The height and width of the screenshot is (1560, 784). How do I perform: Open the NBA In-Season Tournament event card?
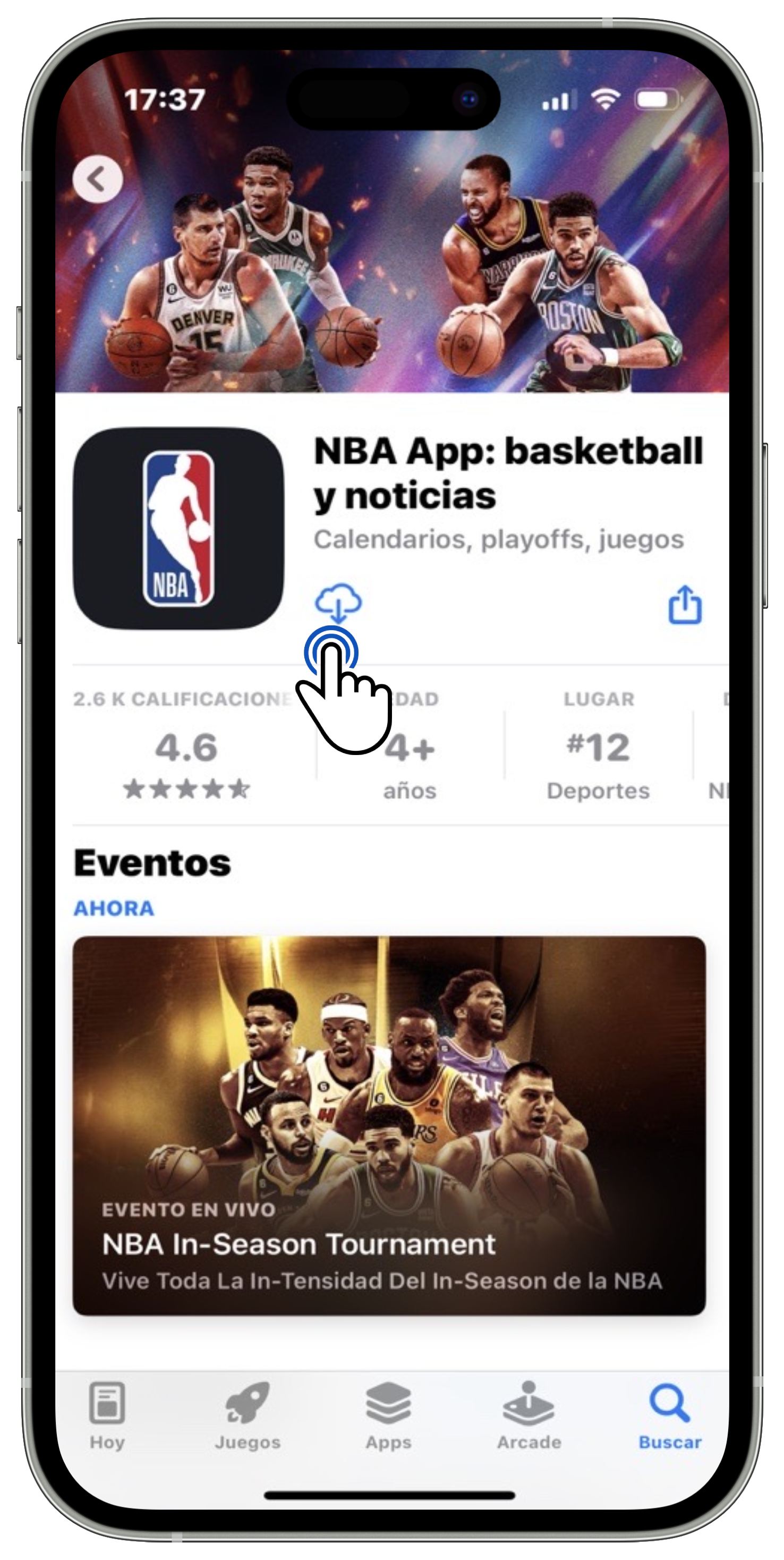pos(389,1126)
